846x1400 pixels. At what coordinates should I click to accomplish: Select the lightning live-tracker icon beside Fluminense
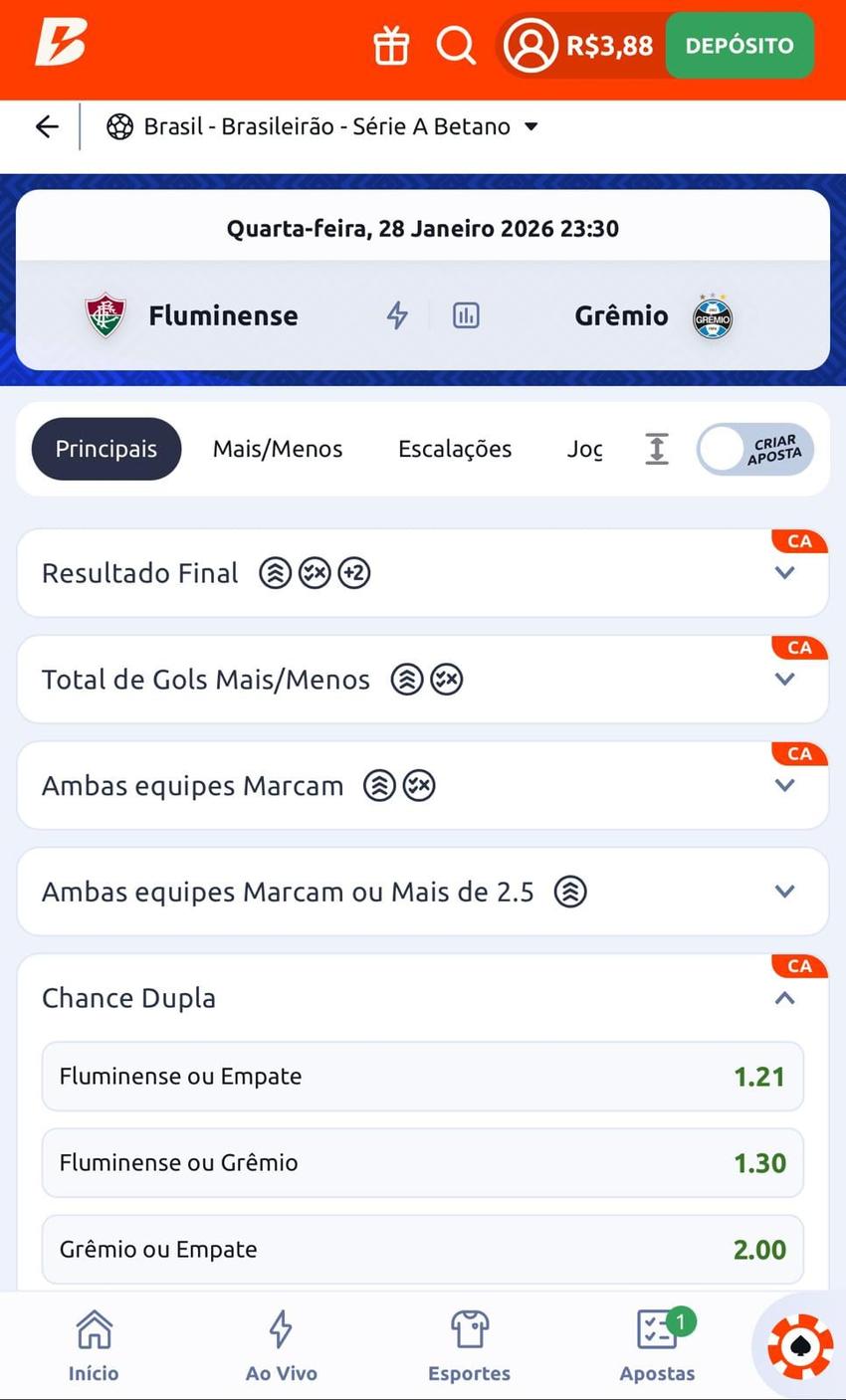click(397, 315)
